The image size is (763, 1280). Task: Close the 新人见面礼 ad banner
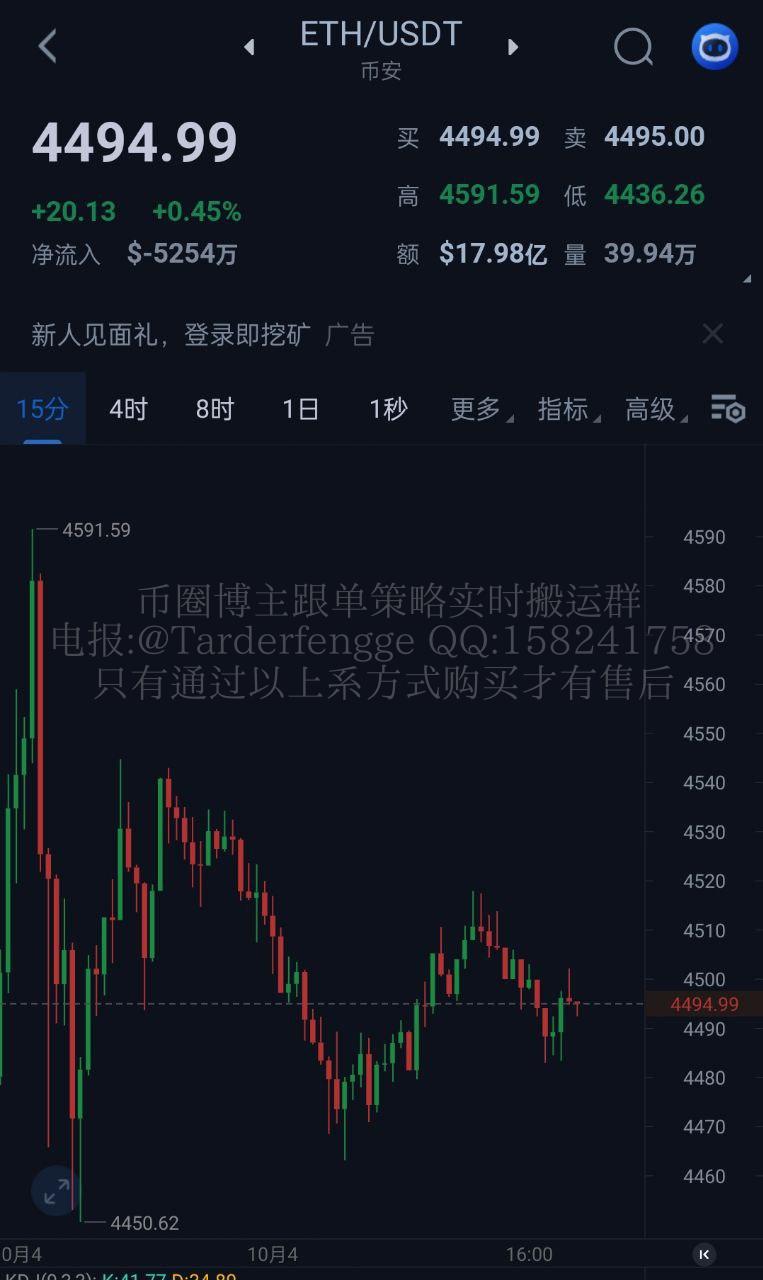tap(712, 333)
